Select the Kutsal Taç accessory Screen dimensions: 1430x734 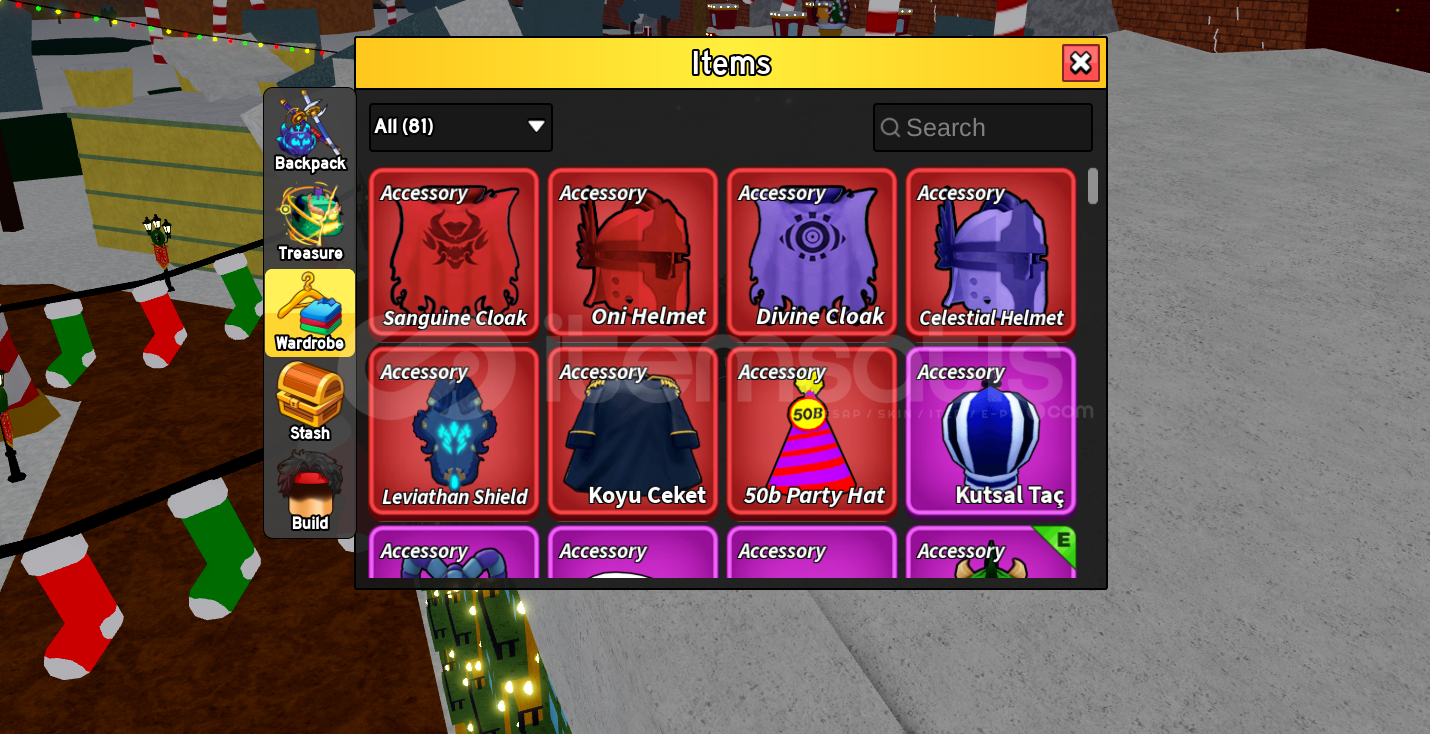click(991, 431)
